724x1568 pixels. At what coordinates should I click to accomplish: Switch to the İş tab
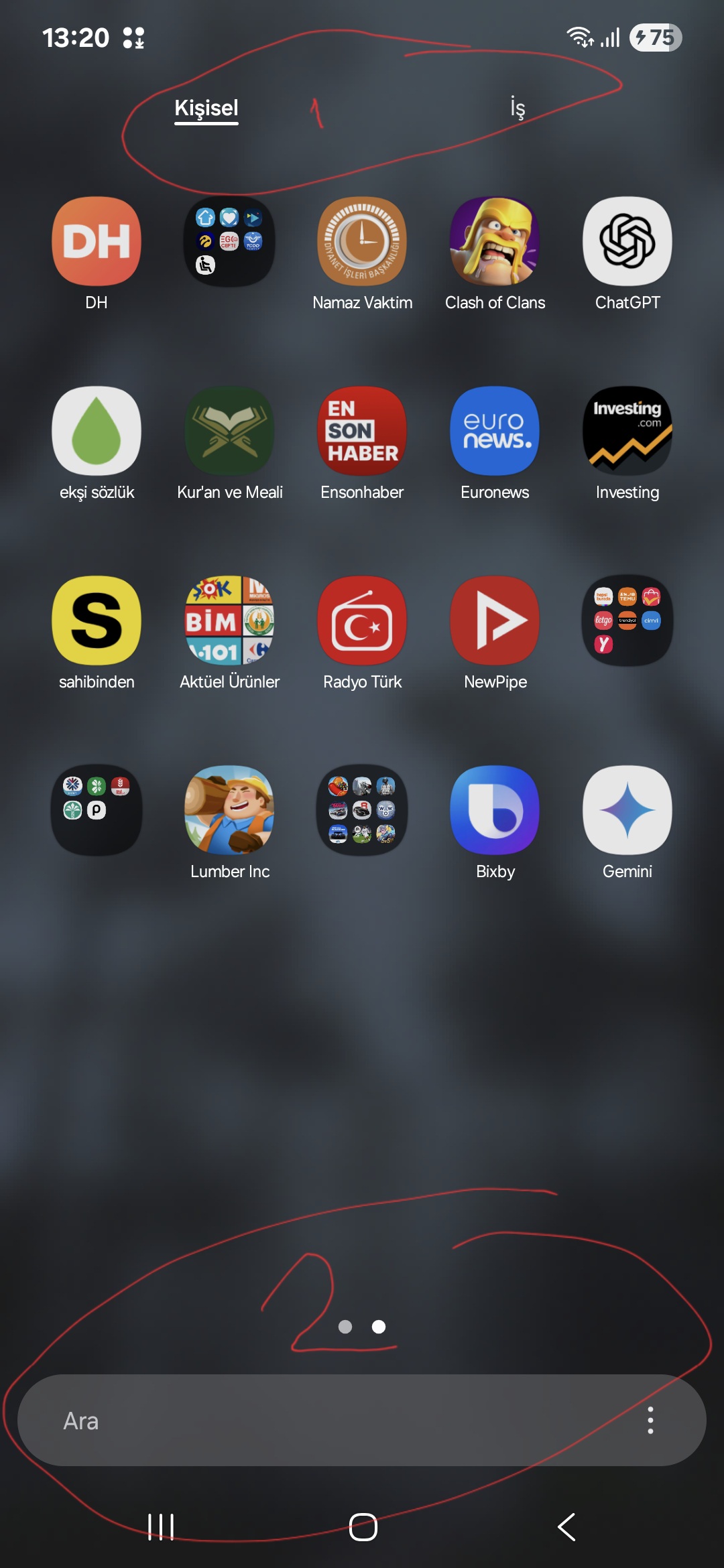(x=517, y=107)
